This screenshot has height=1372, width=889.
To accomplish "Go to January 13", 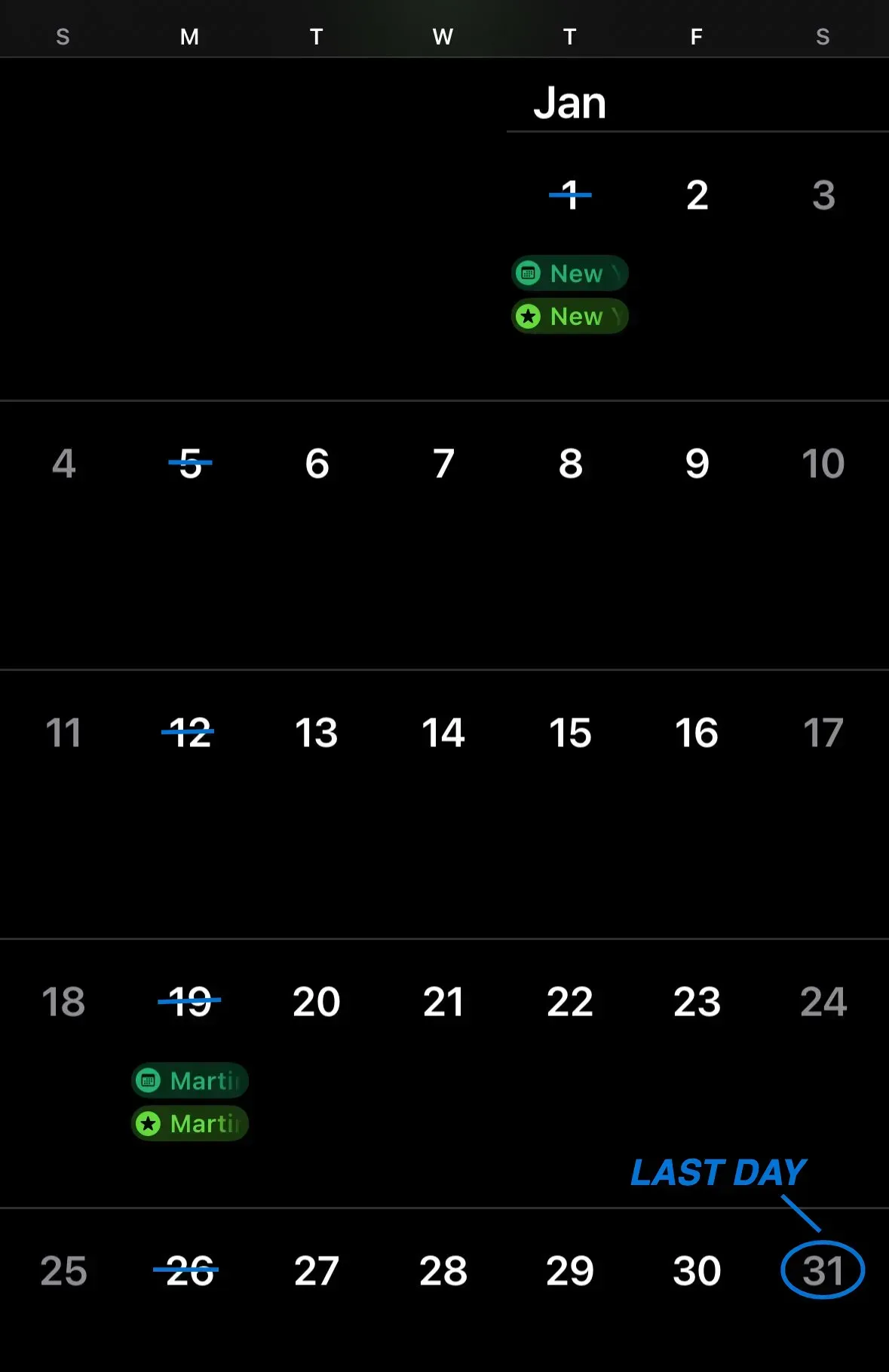I will 317,733.
